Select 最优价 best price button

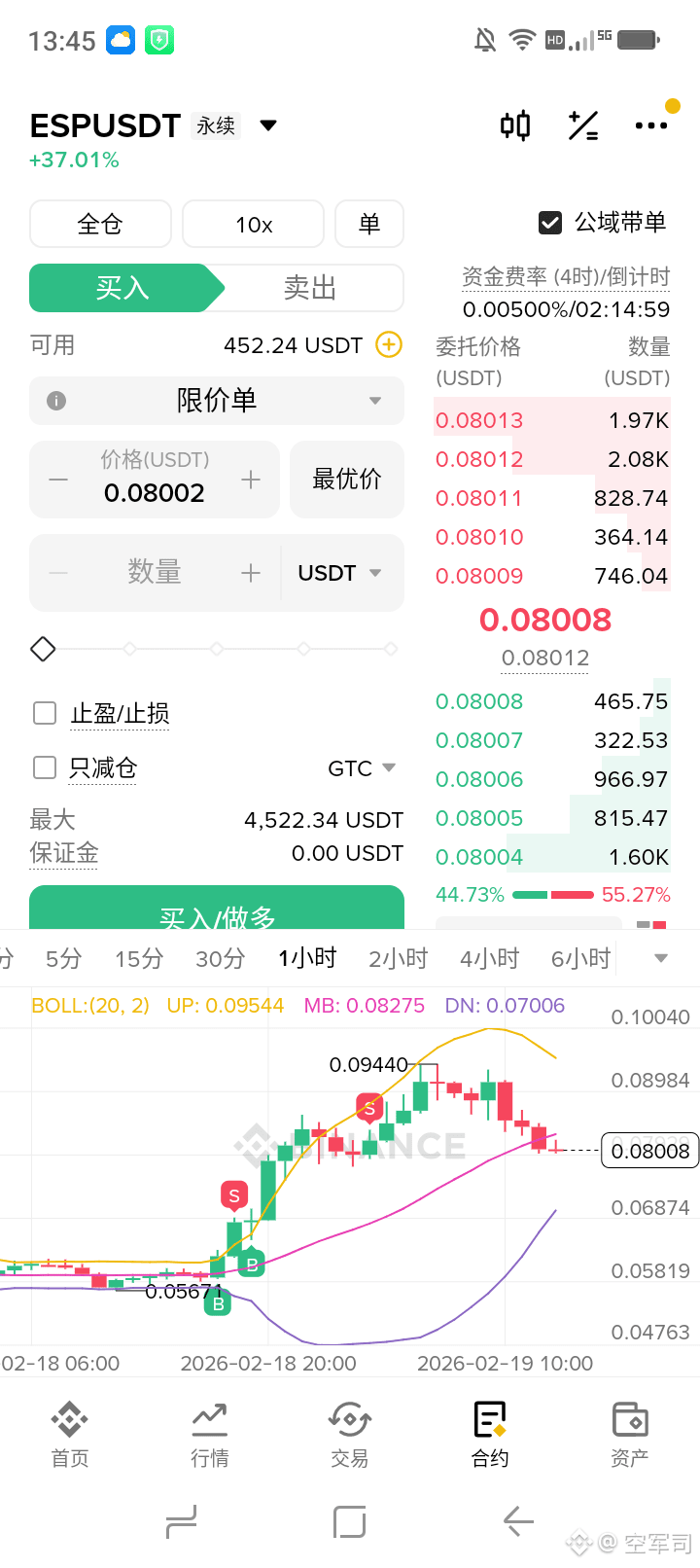click(x=346, y=479)
